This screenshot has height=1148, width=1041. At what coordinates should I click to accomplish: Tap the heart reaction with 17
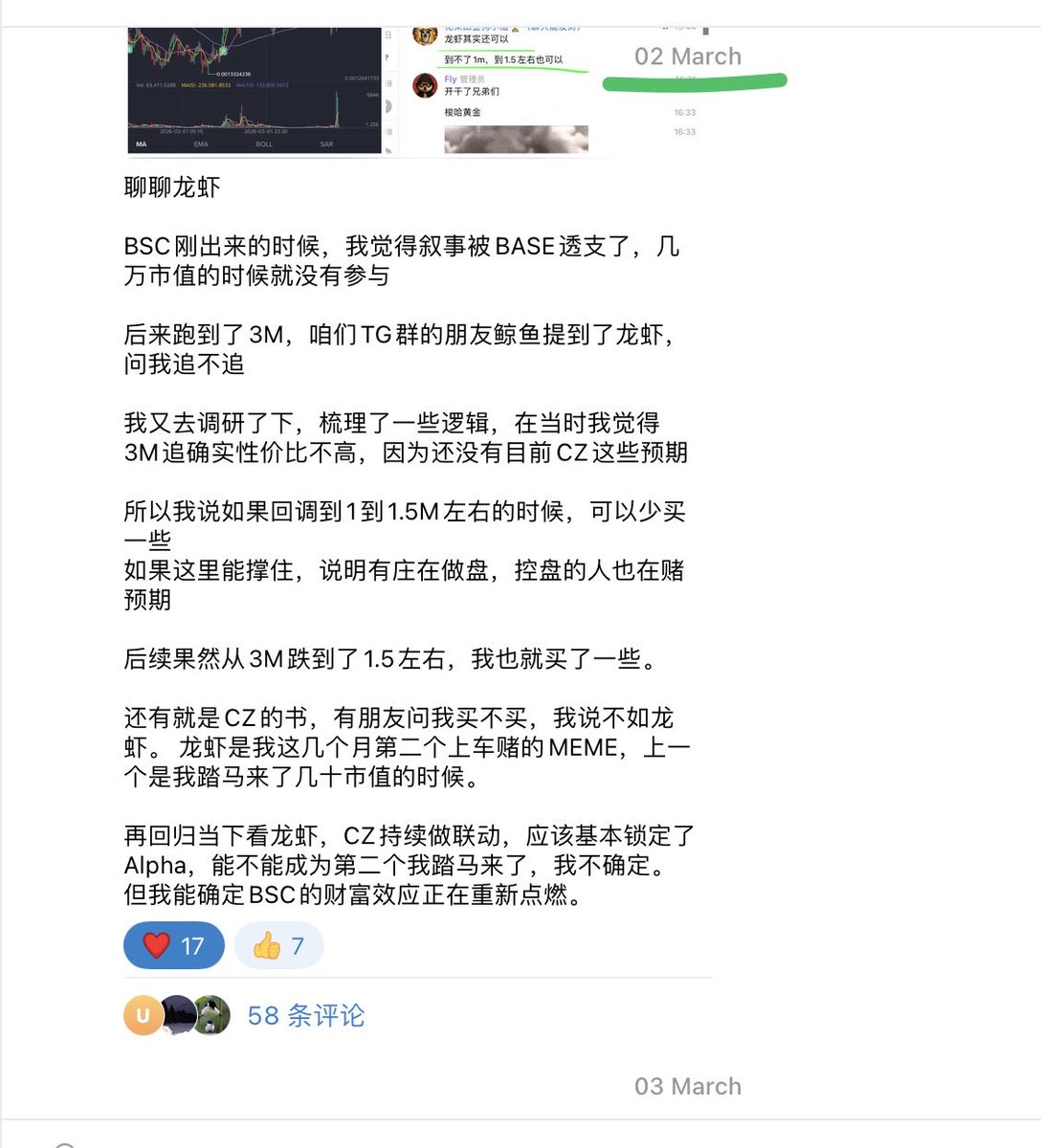tap(173, 946)
